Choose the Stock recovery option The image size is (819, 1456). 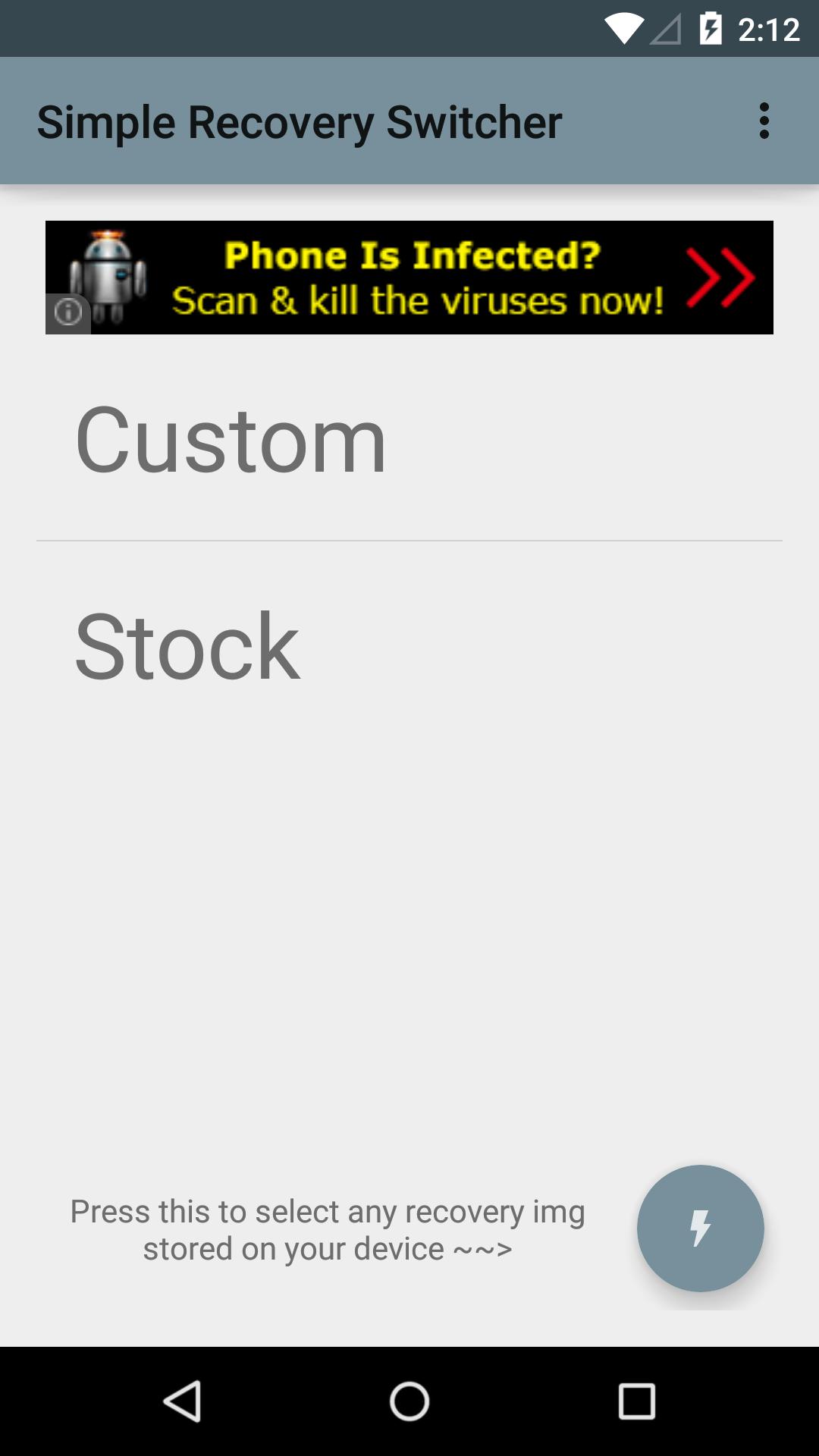[x=187, y=647]
